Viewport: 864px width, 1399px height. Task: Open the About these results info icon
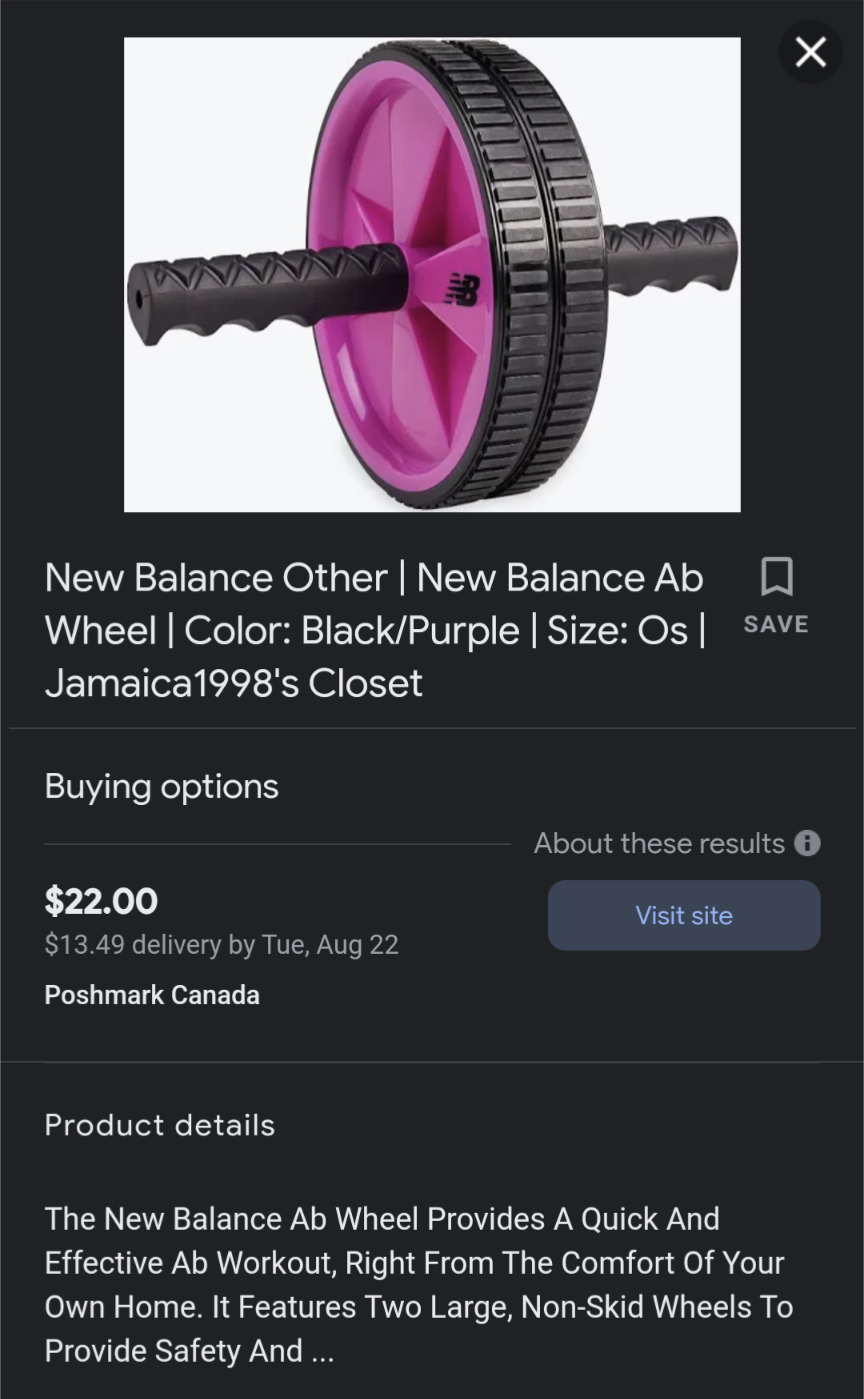807,843
